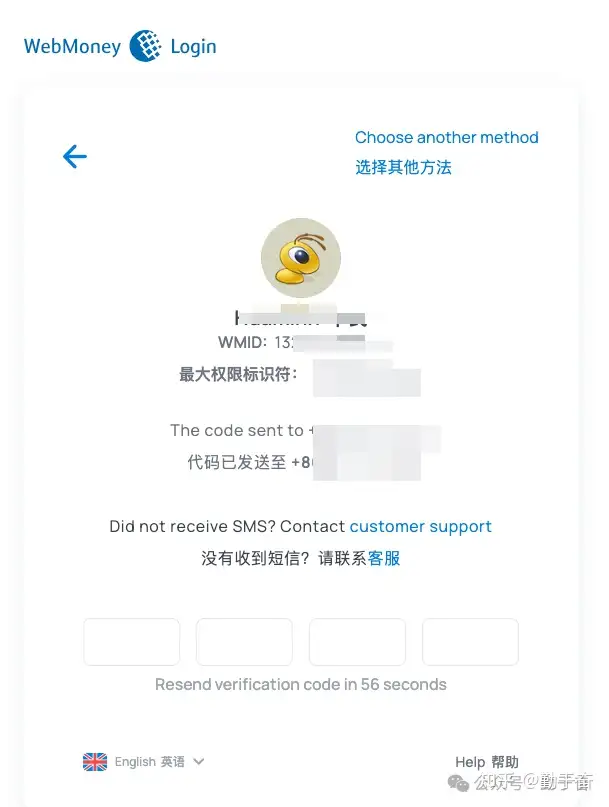Open the Help link
Image resolution: width=609 pixels, height=807 pixels.
point(486,762)
